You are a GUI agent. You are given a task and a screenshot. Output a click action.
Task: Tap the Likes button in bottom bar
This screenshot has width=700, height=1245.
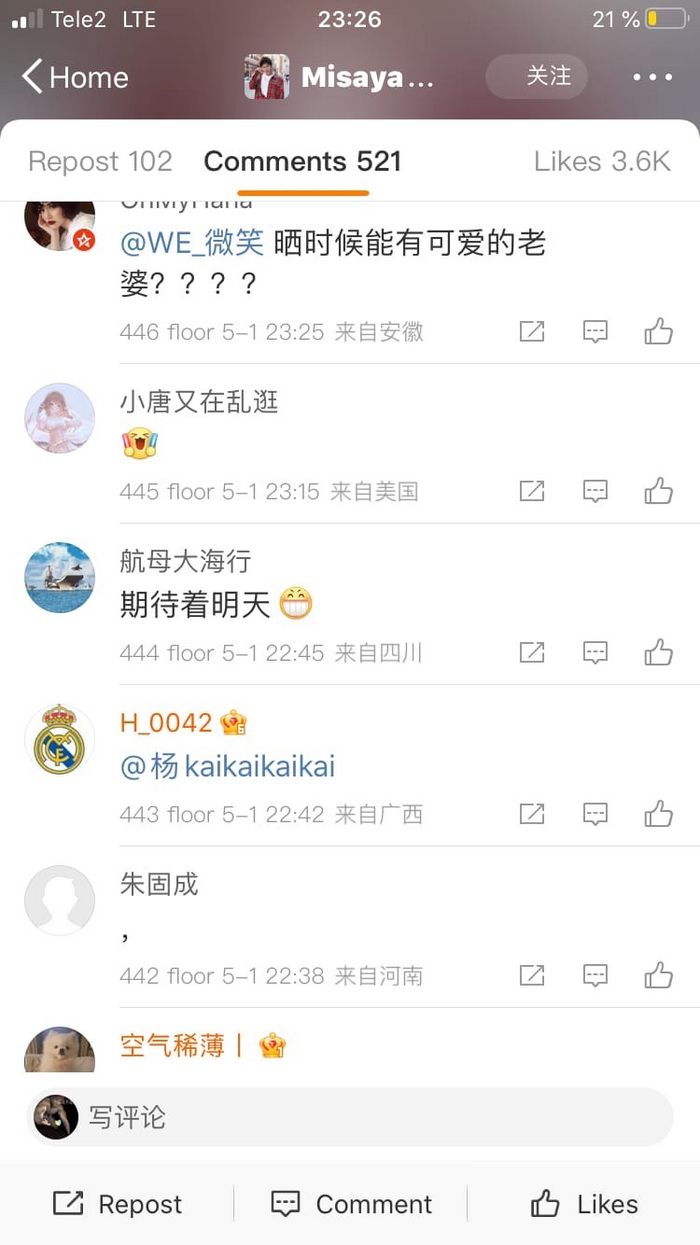click(584, 1204)
